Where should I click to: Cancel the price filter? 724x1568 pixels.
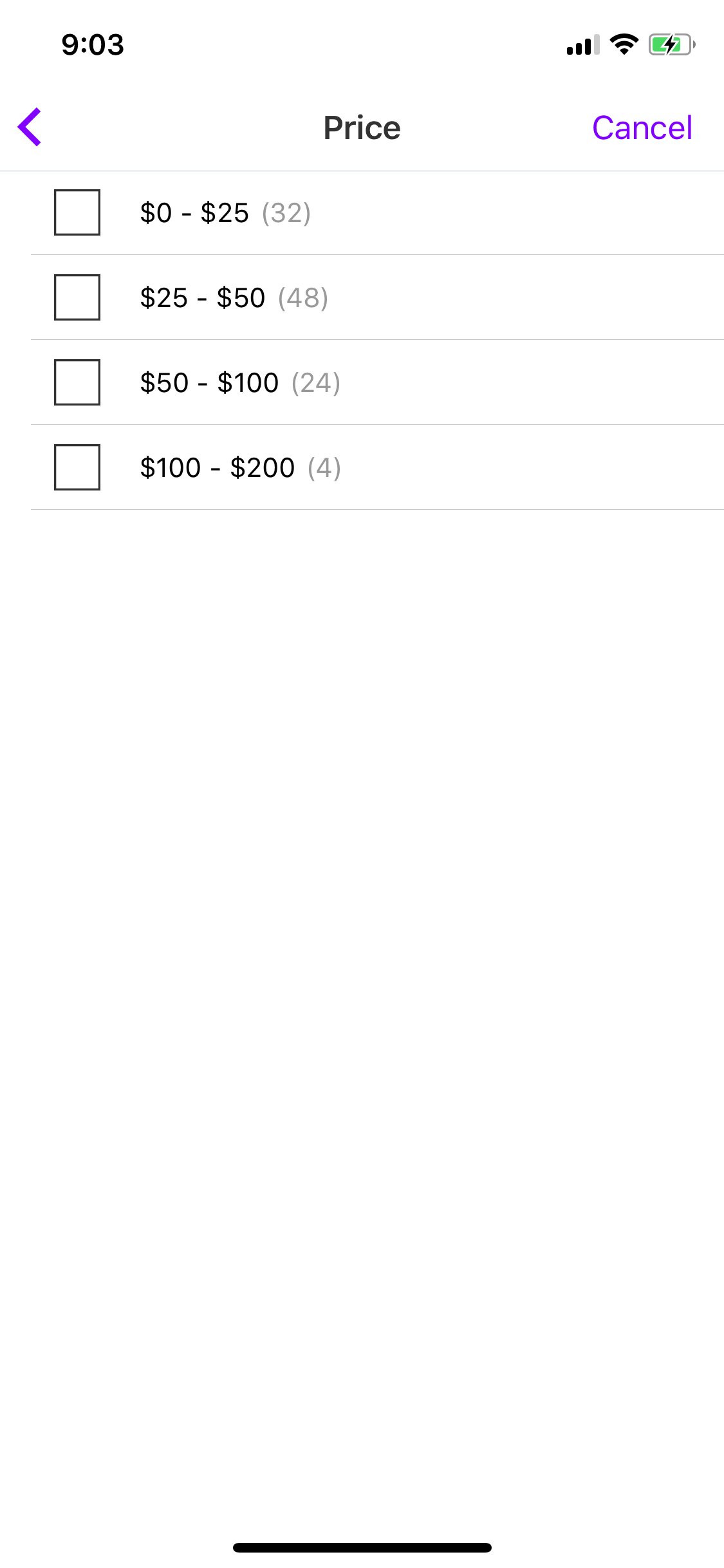click(642, 127)
